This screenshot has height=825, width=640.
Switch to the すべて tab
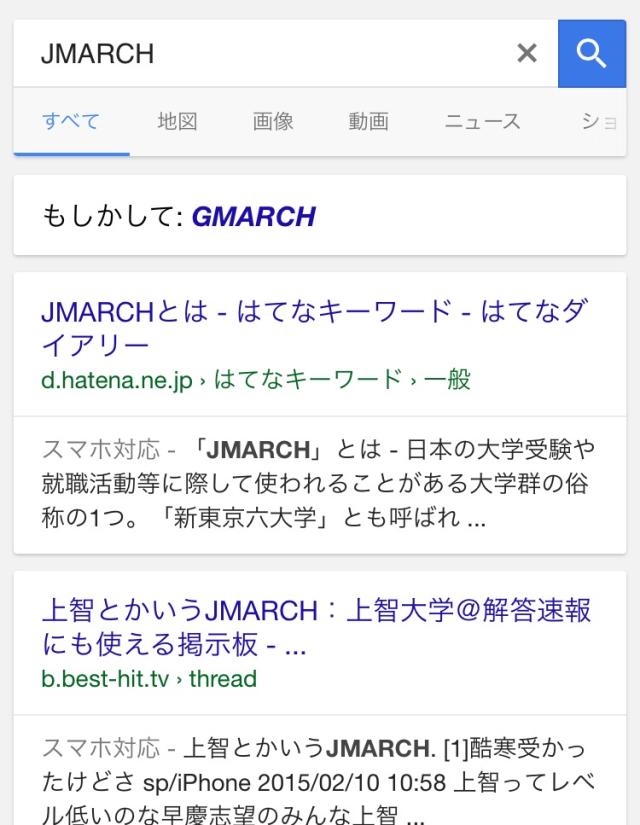pyautogui.click(x=71, y=122)
